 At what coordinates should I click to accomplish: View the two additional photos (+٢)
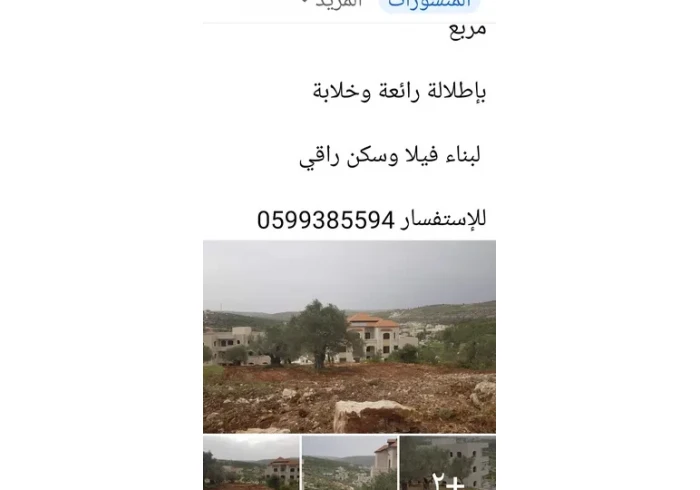click(447, 463)
